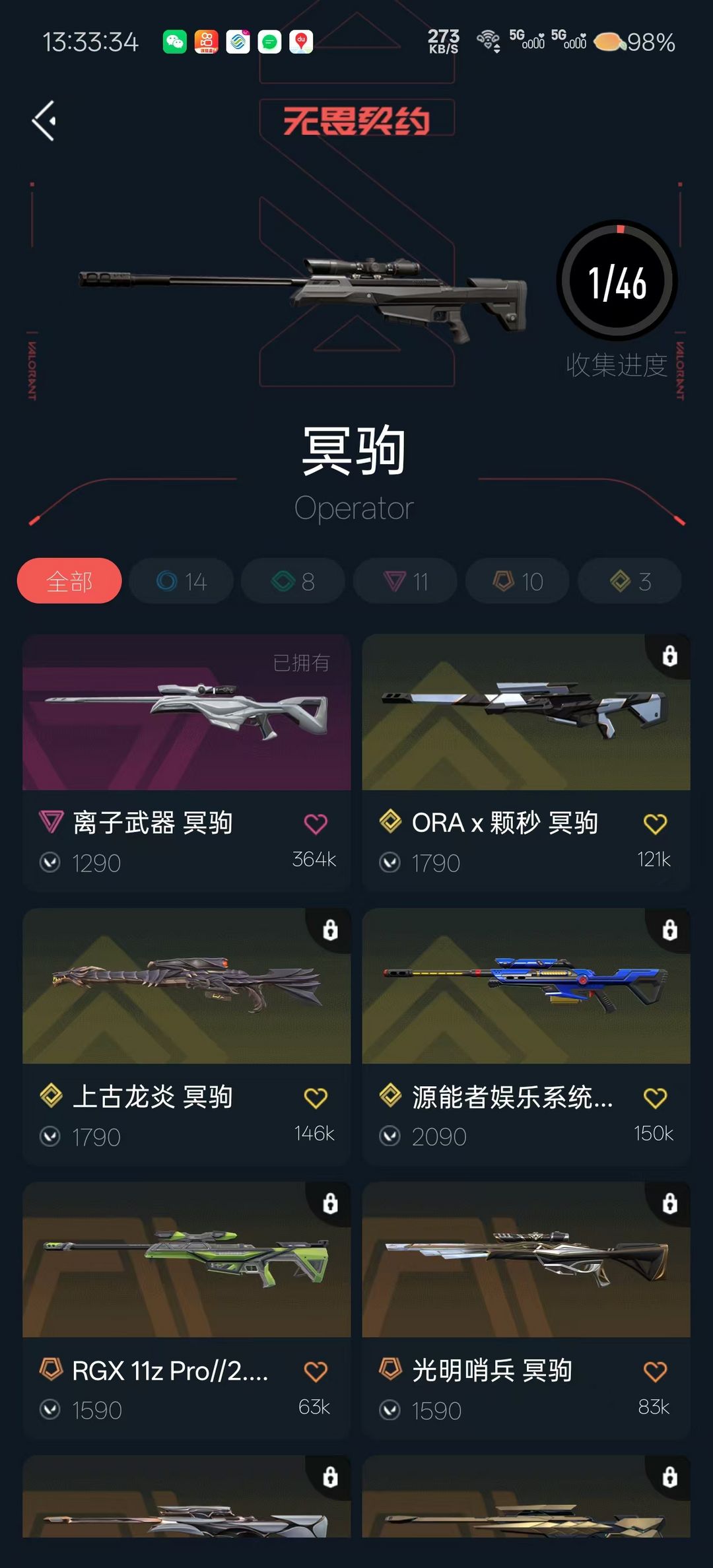The width and height of the screenshot is (713, 1568).
Task: Go back using the top-left arrow
Action: pos(44,121)
